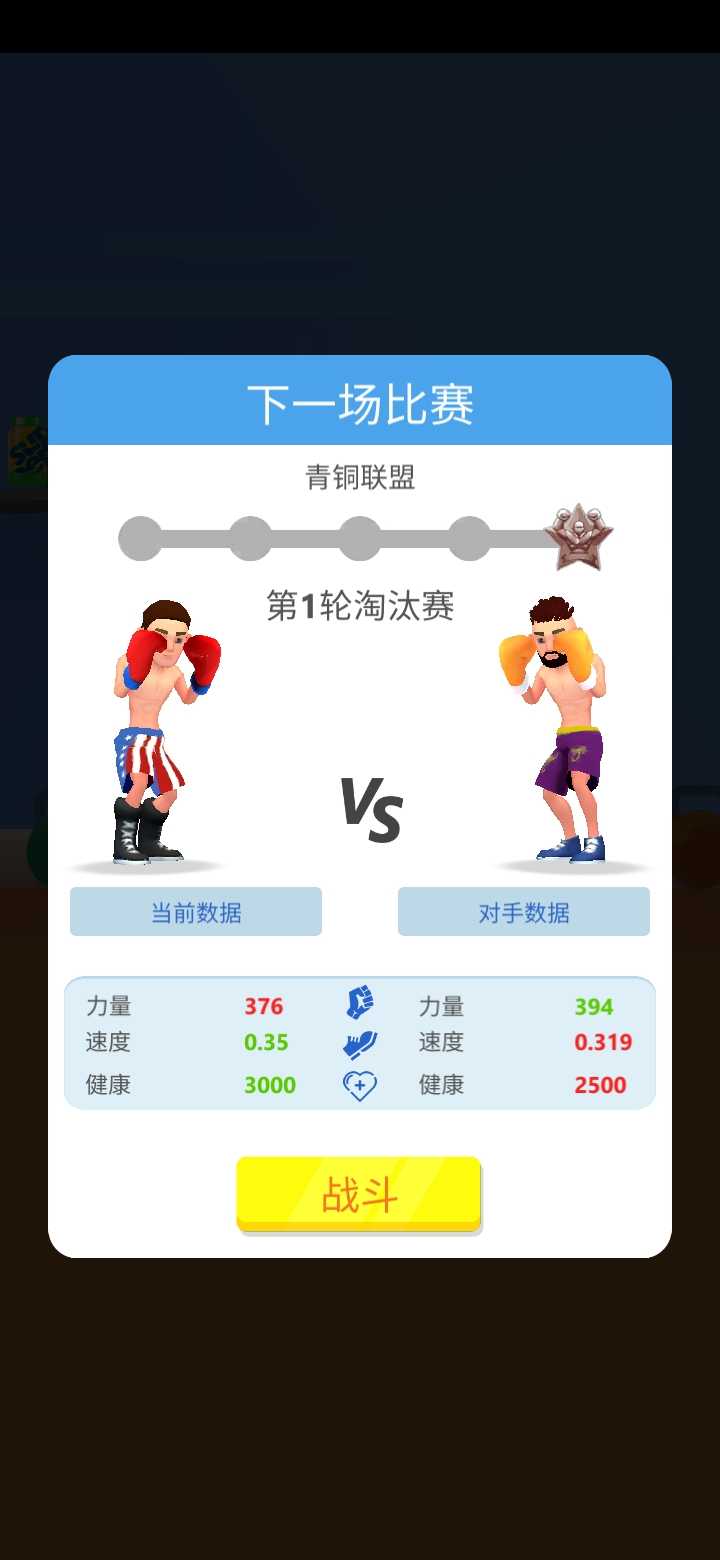
Task: Select the 当前数据 current stats button
Action: [196, 912]
